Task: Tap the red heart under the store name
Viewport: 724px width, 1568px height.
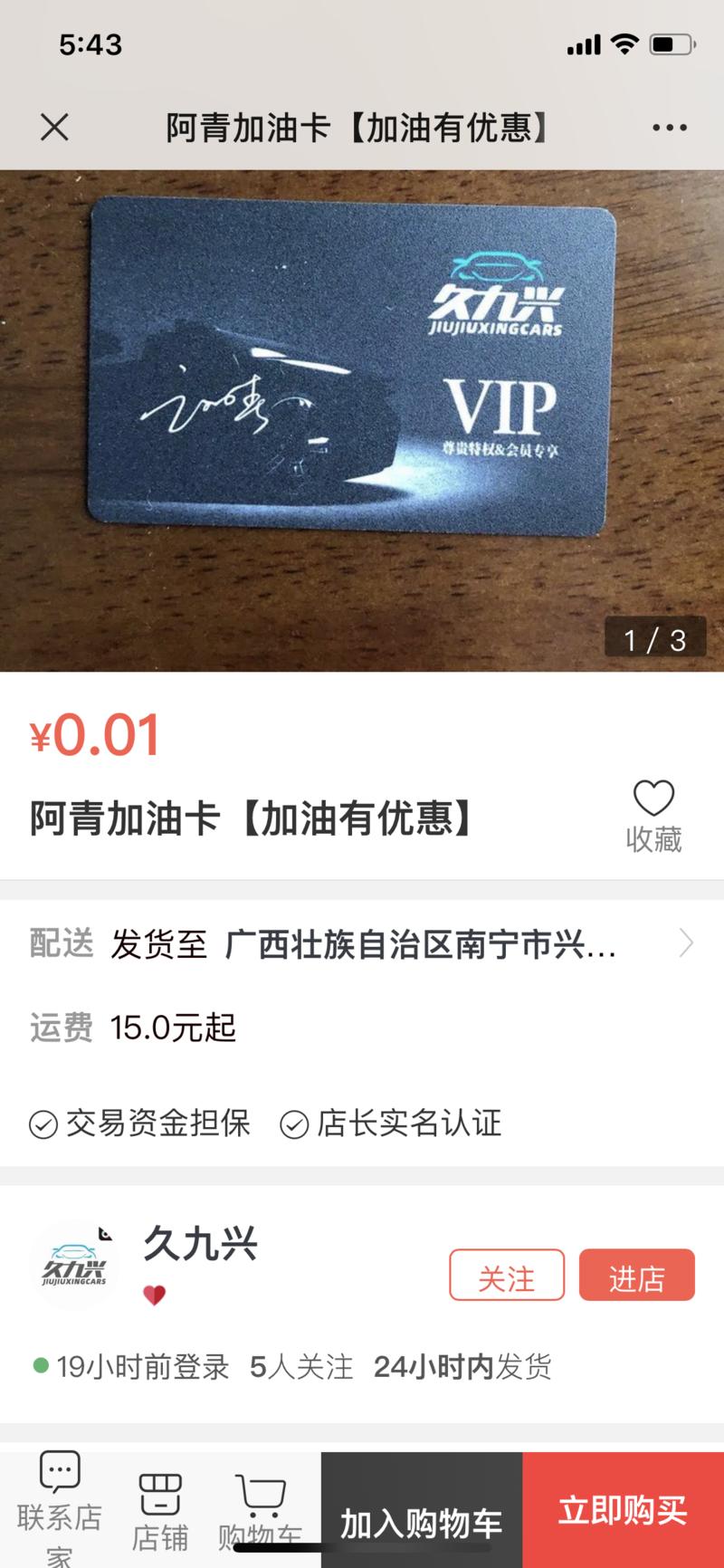Action: tap(156, 1296)
